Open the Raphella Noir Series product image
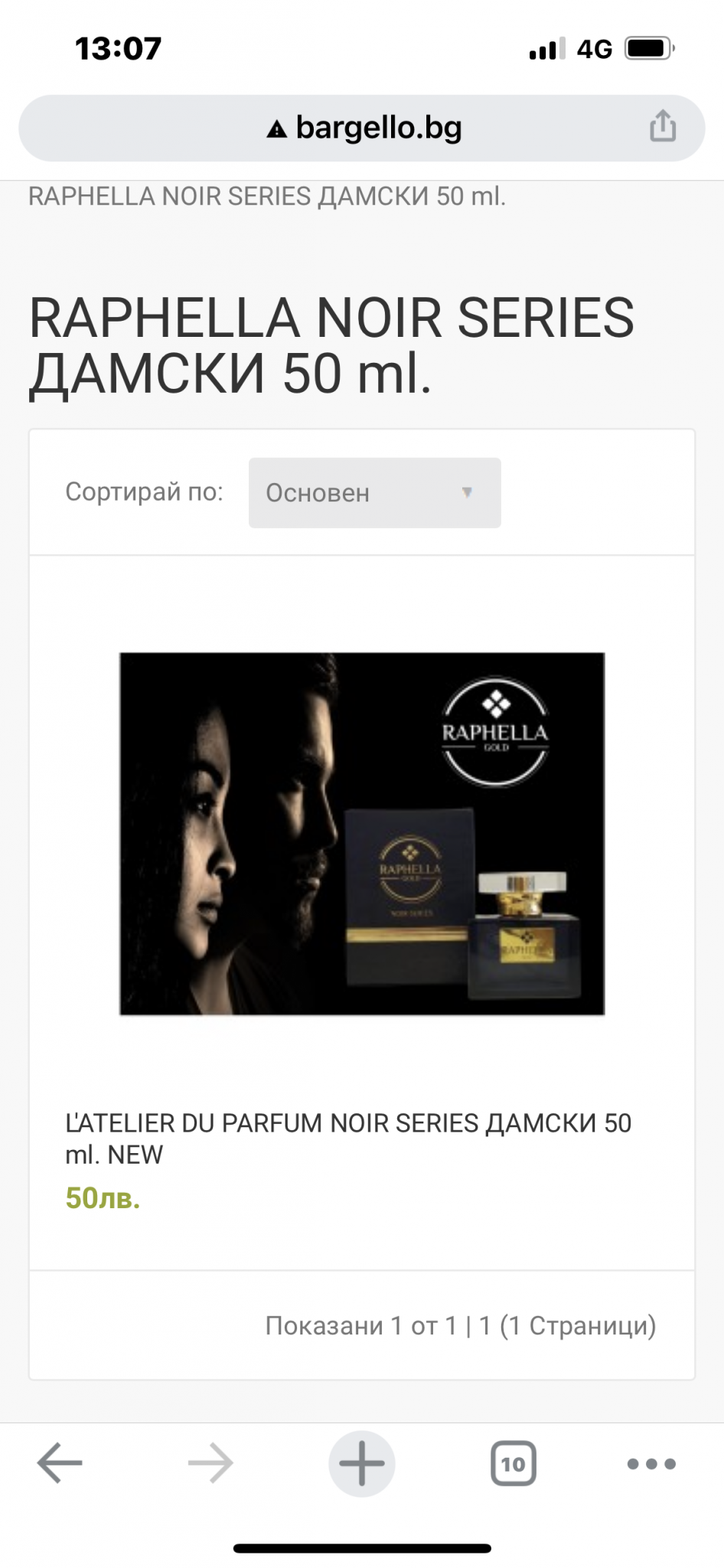Viewport: 724px width, 1568px height. pyautogui.click(x=362, y=834)
